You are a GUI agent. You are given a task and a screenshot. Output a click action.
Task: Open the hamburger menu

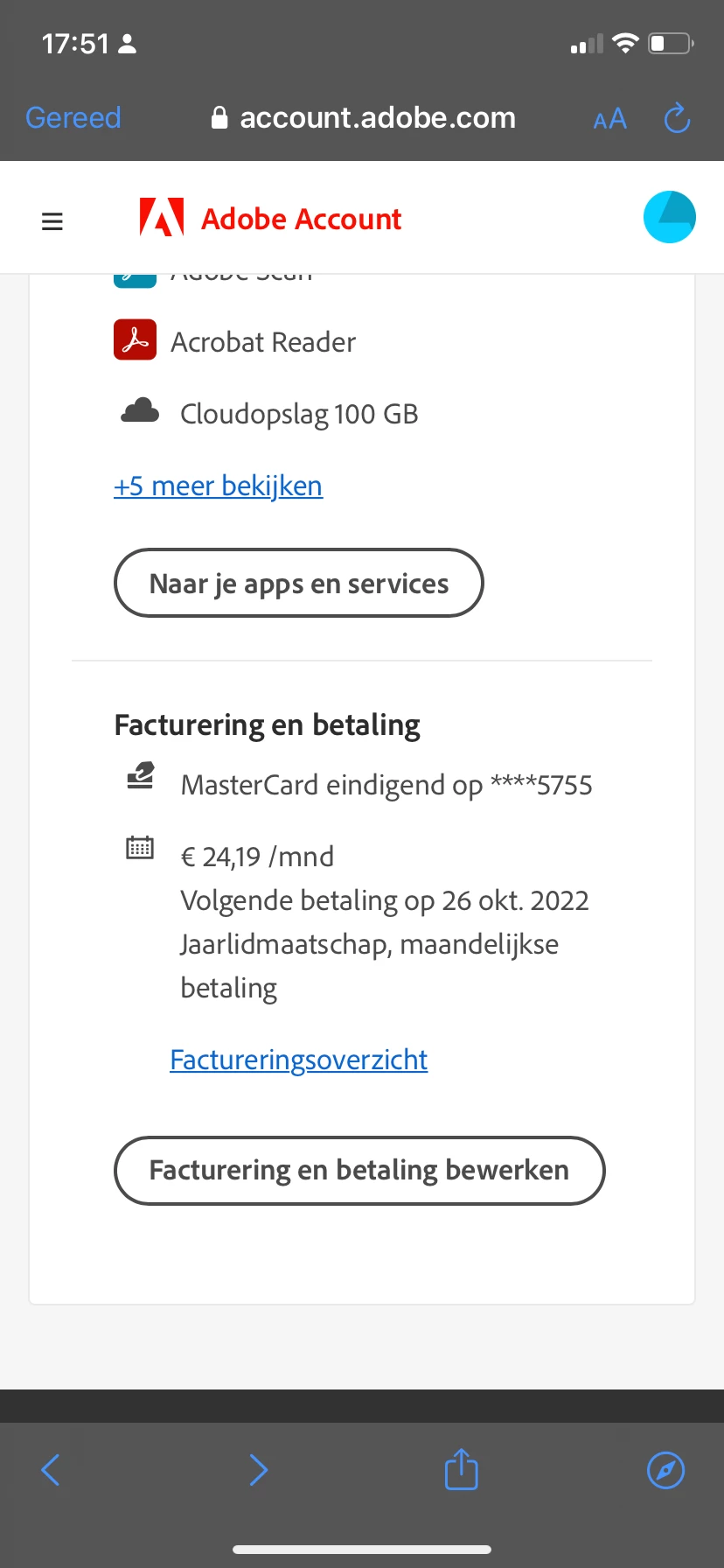coord(52,221)
